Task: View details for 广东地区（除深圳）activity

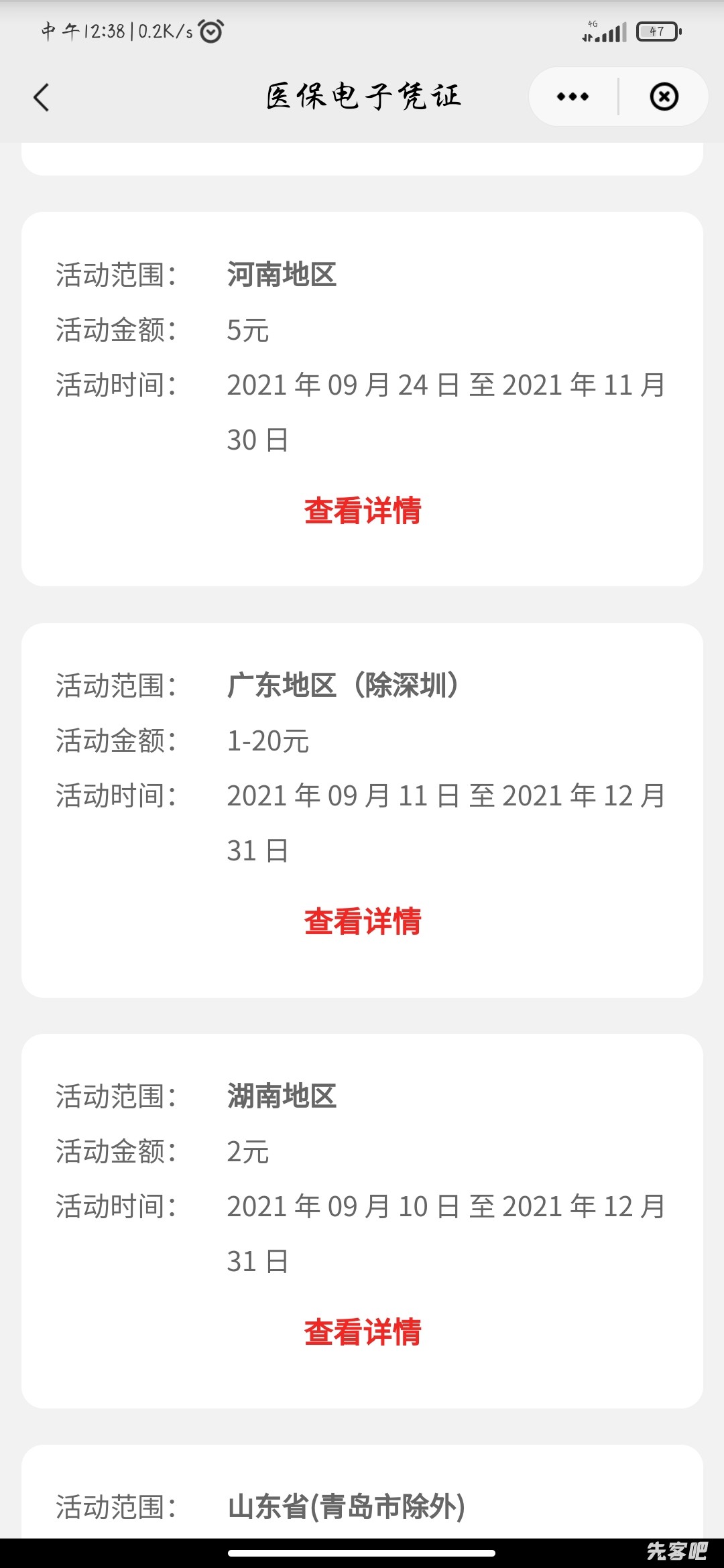Action: click(362, 921)
